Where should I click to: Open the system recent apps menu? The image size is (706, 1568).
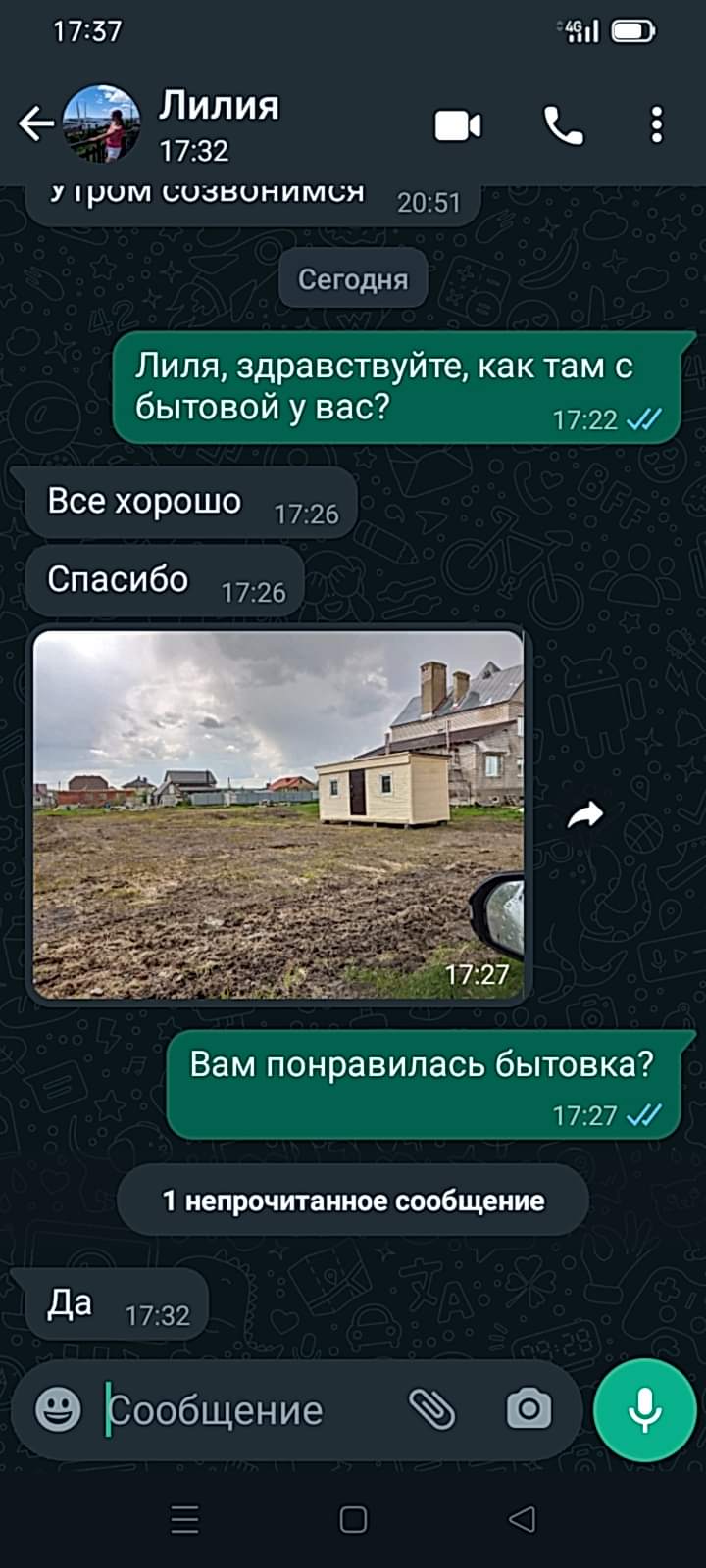pos(184,1520)
